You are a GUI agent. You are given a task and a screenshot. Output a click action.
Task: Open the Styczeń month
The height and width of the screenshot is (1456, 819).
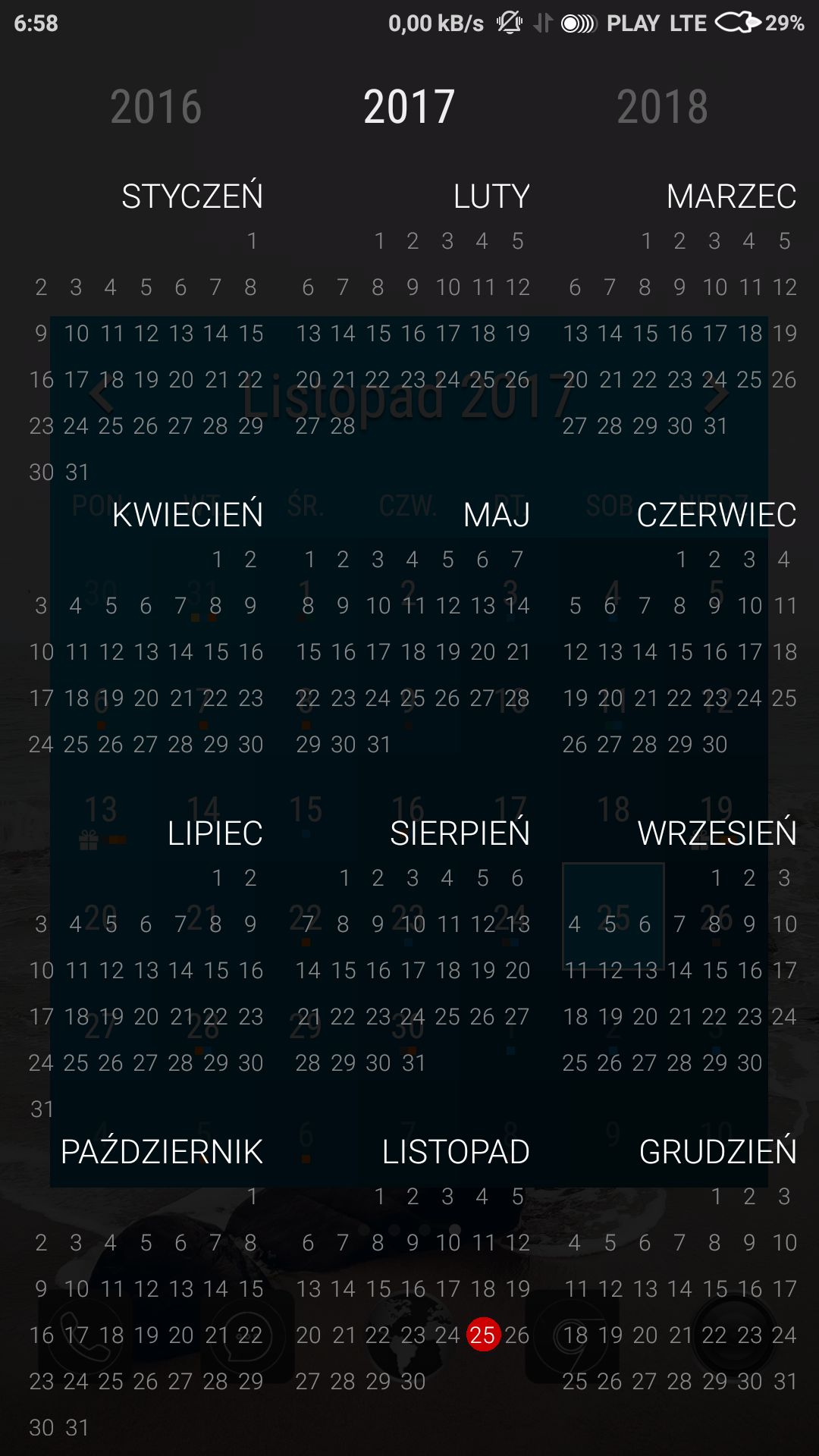pos(193,196)
